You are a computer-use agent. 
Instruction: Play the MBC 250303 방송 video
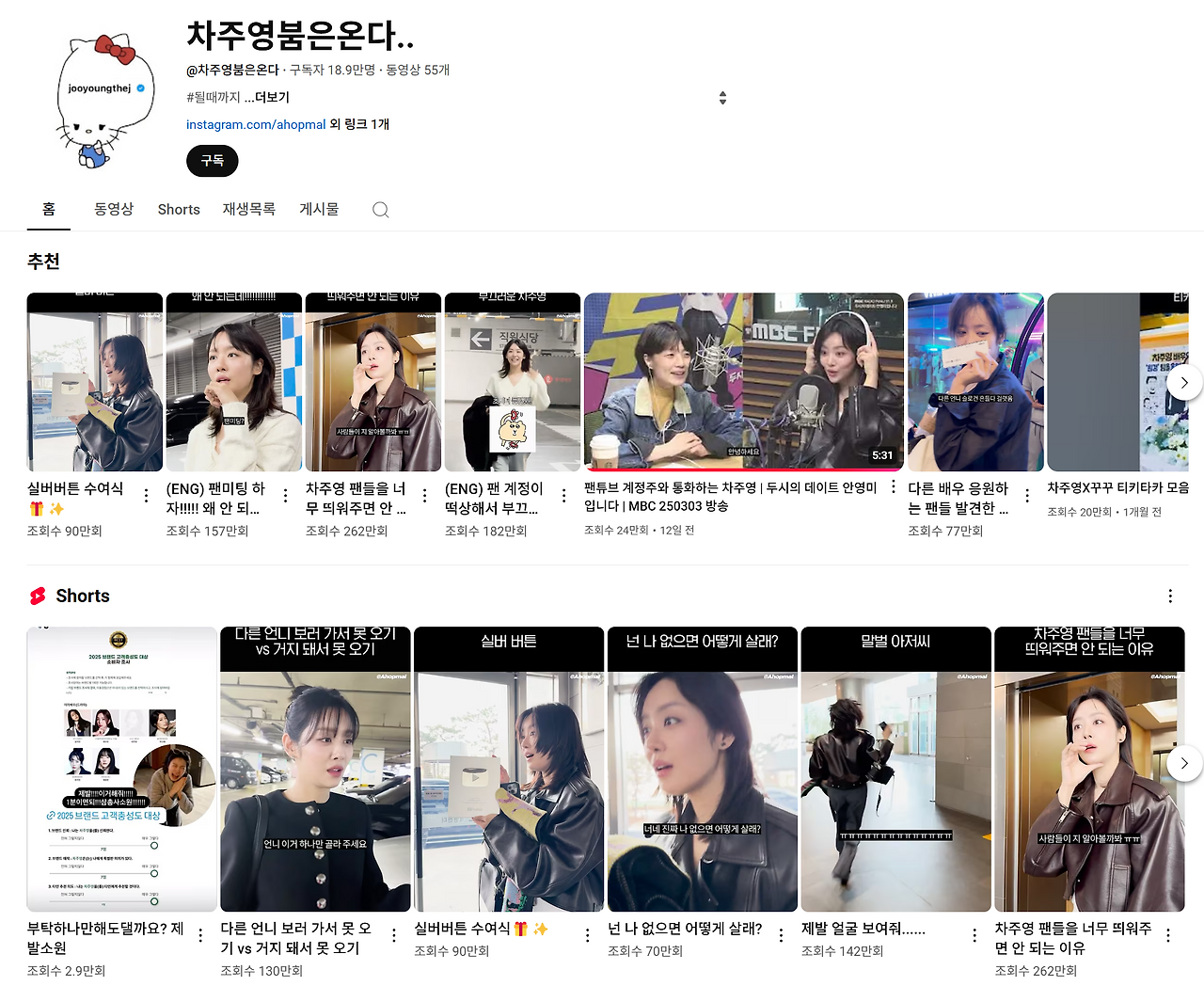[x=744, y=382]
